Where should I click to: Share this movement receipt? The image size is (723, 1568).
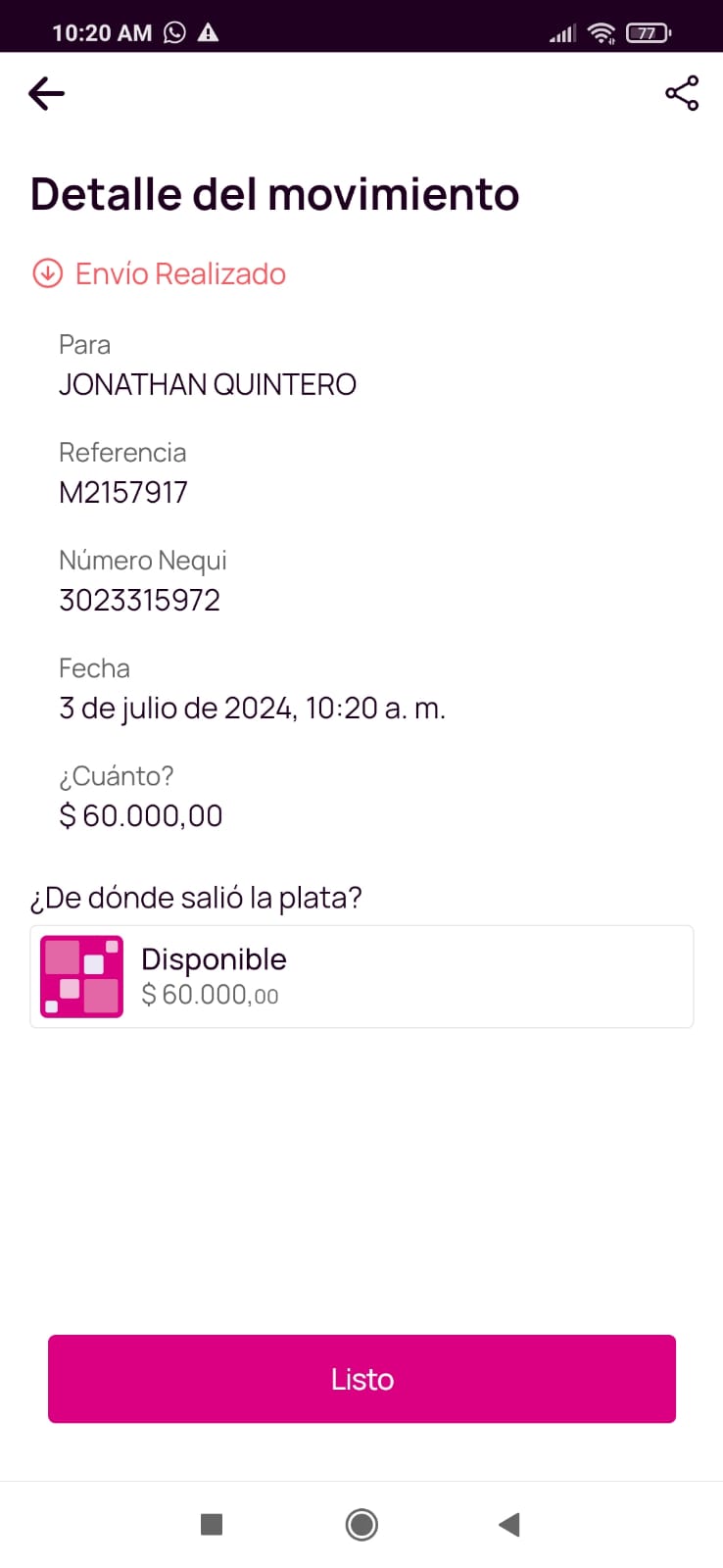pos(681,93)
